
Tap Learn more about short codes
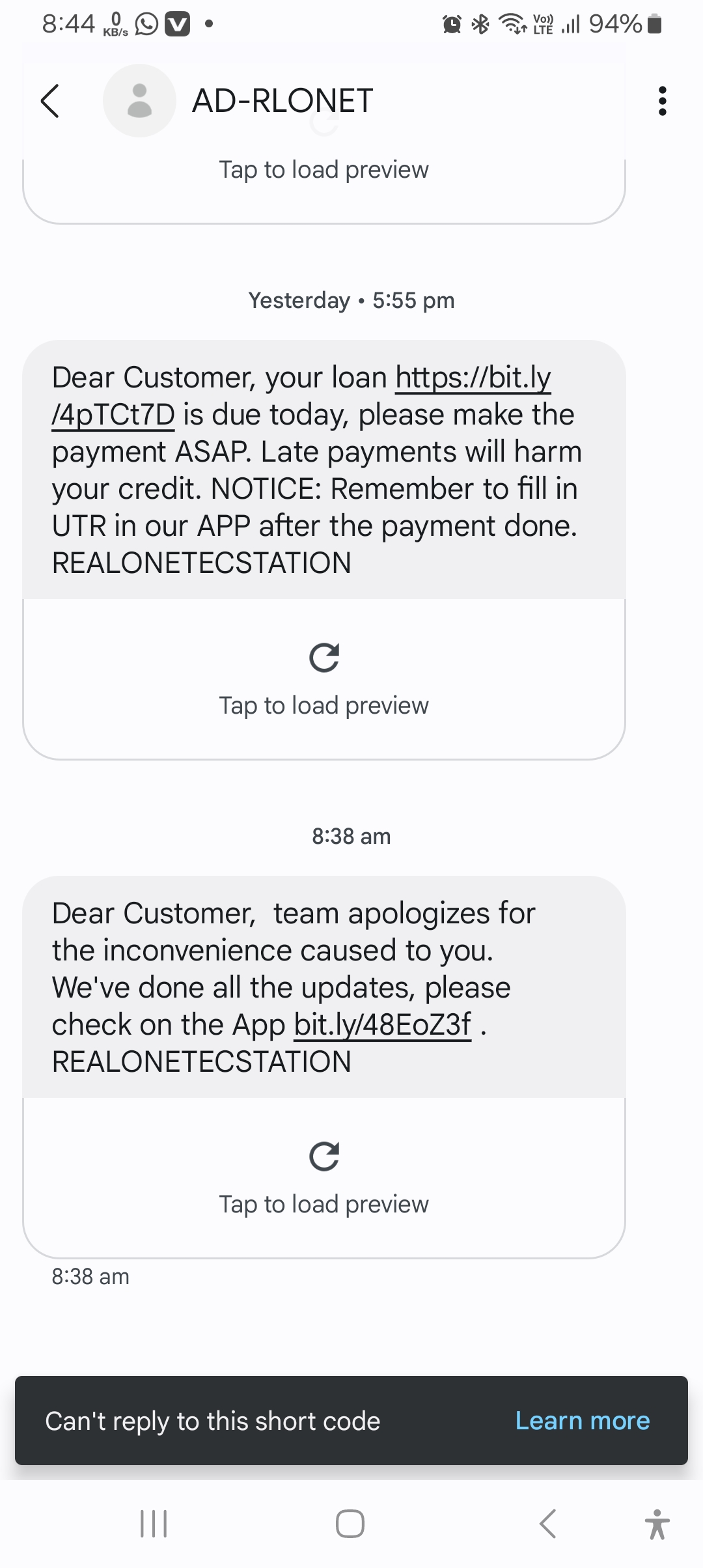(x=582, y=1421)
